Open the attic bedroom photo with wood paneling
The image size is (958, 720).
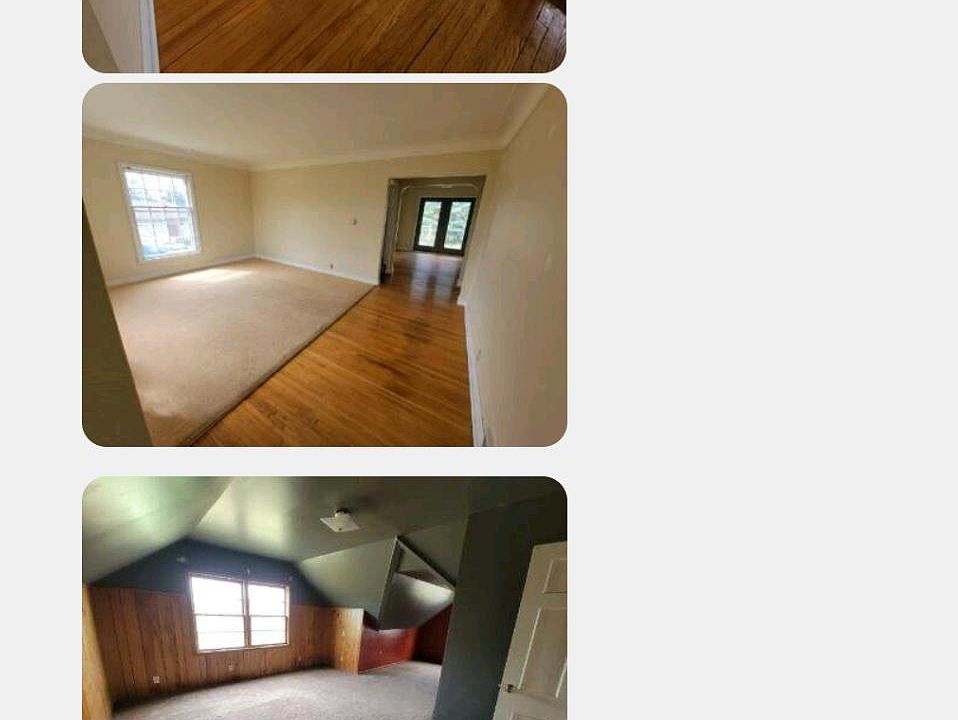coord(324,598)
